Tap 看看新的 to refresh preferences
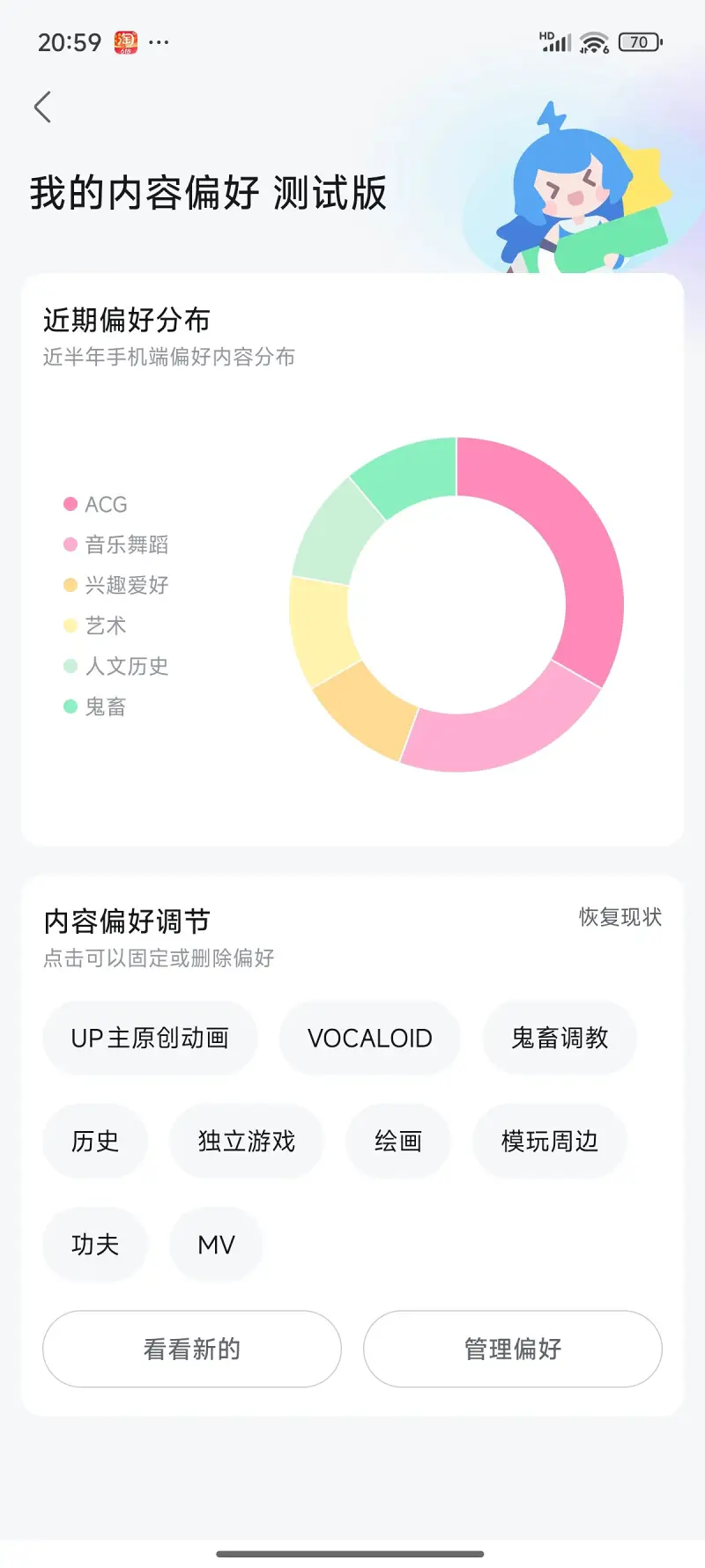 [x=192, y=1349]
